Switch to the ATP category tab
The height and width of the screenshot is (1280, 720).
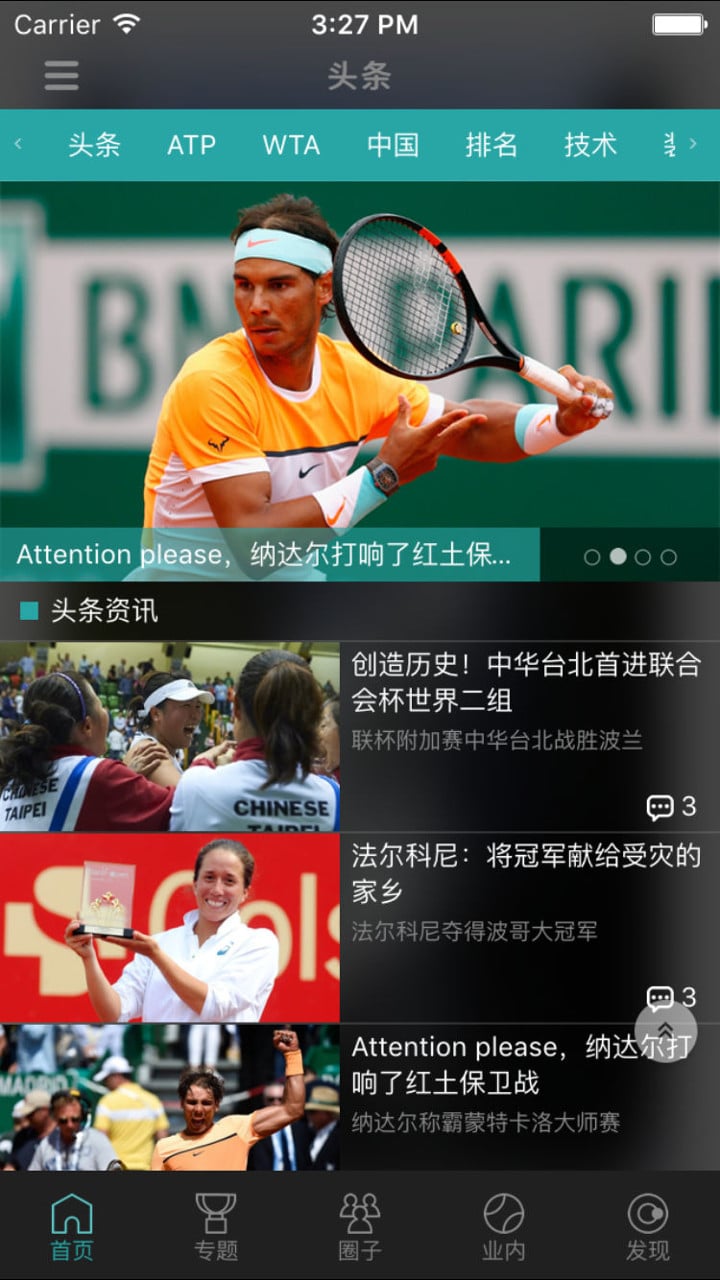(191, 145)
